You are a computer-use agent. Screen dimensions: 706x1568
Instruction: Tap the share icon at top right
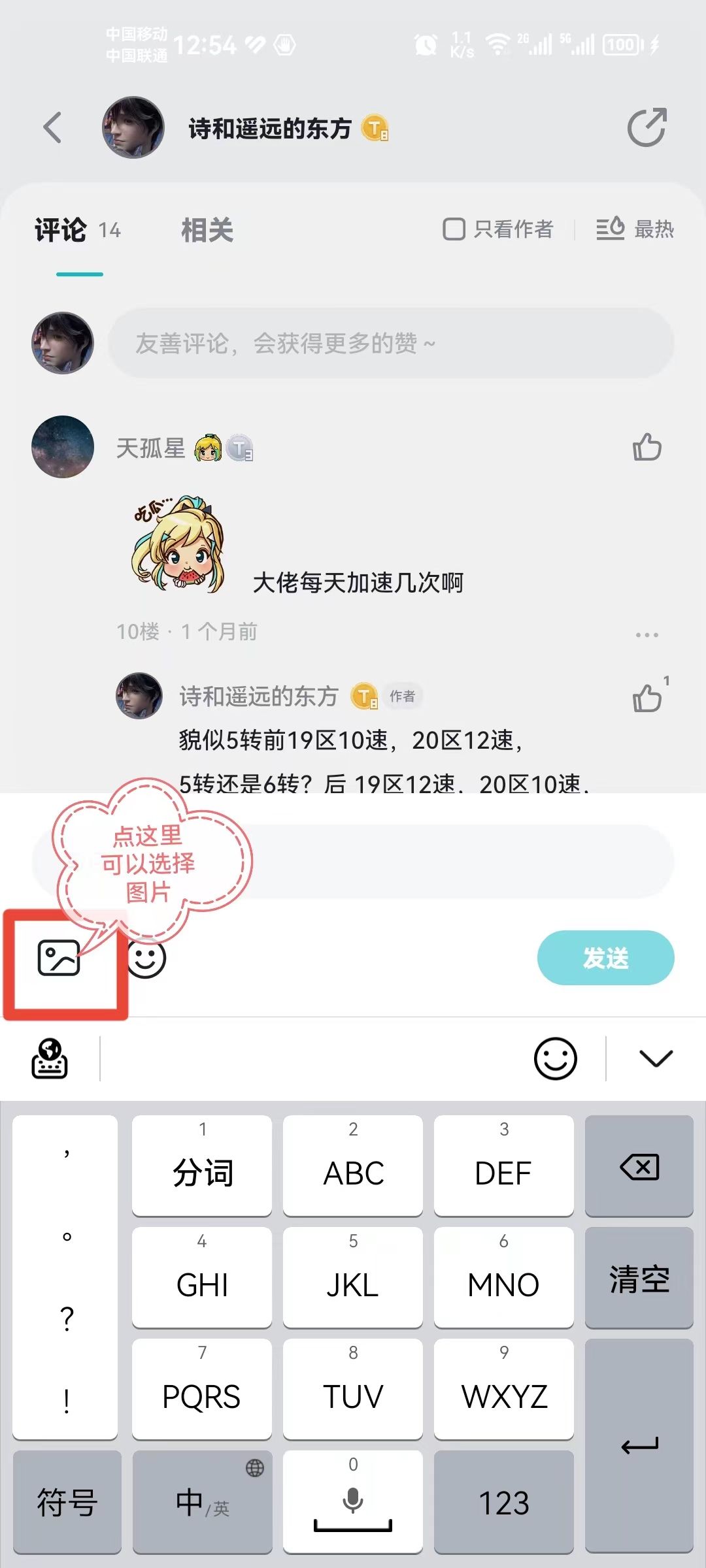coord(647,128)
